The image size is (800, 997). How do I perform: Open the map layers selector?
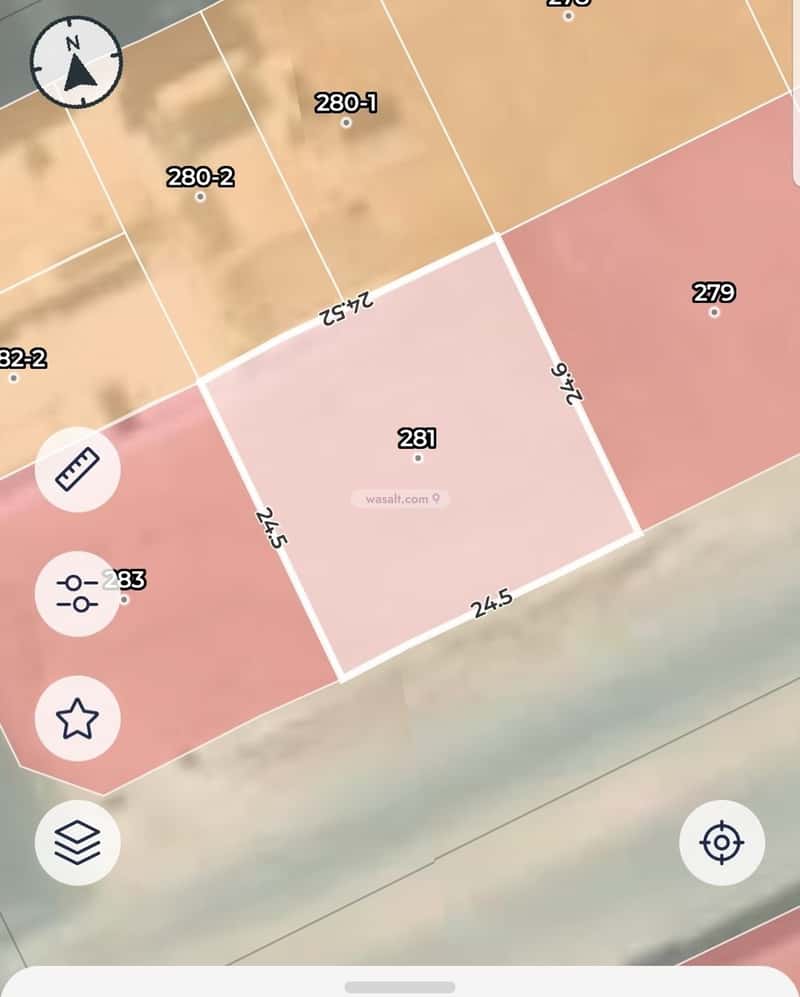click(x=78, y=842)
